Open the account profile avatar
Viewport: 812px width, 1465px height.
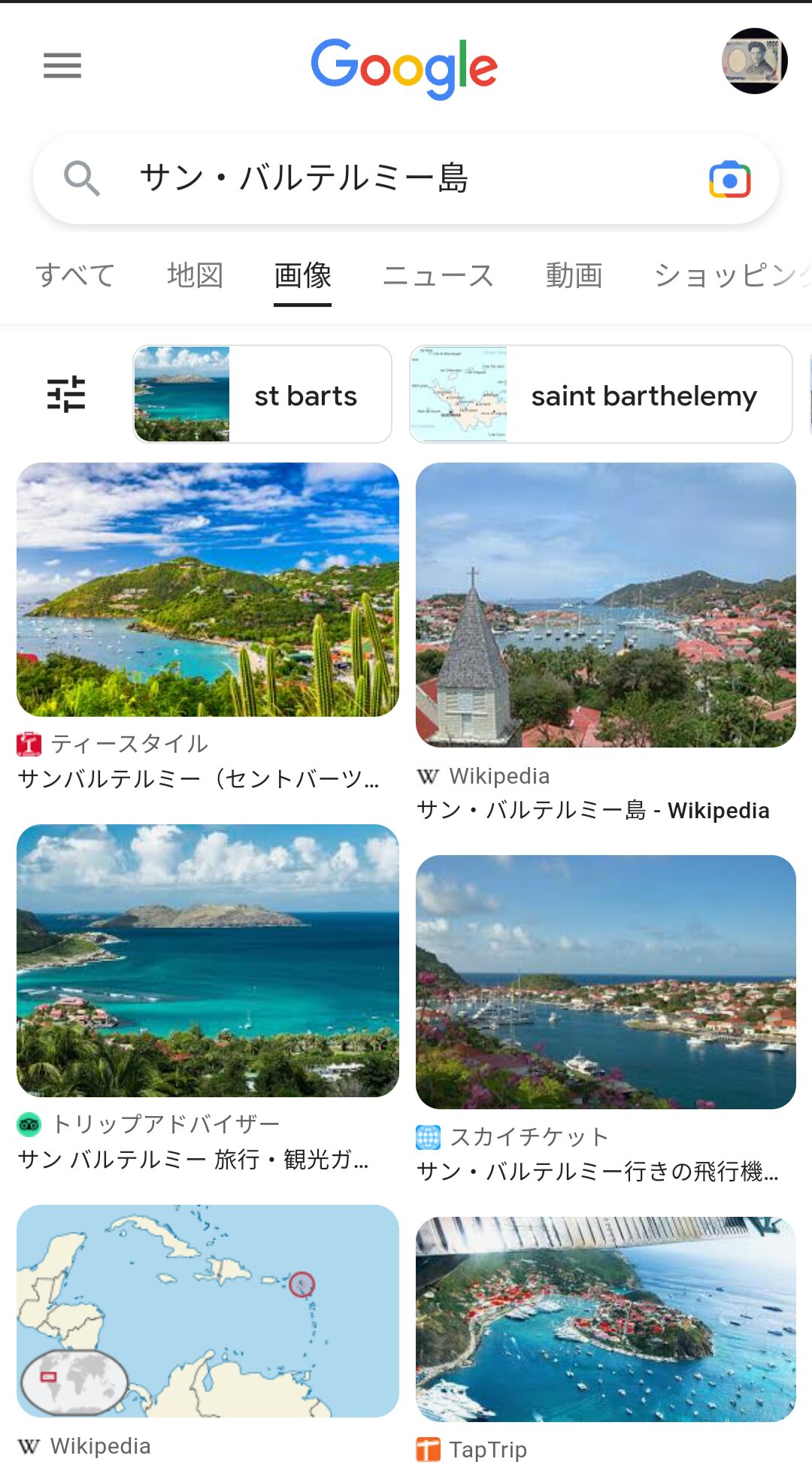click(754, 62)
